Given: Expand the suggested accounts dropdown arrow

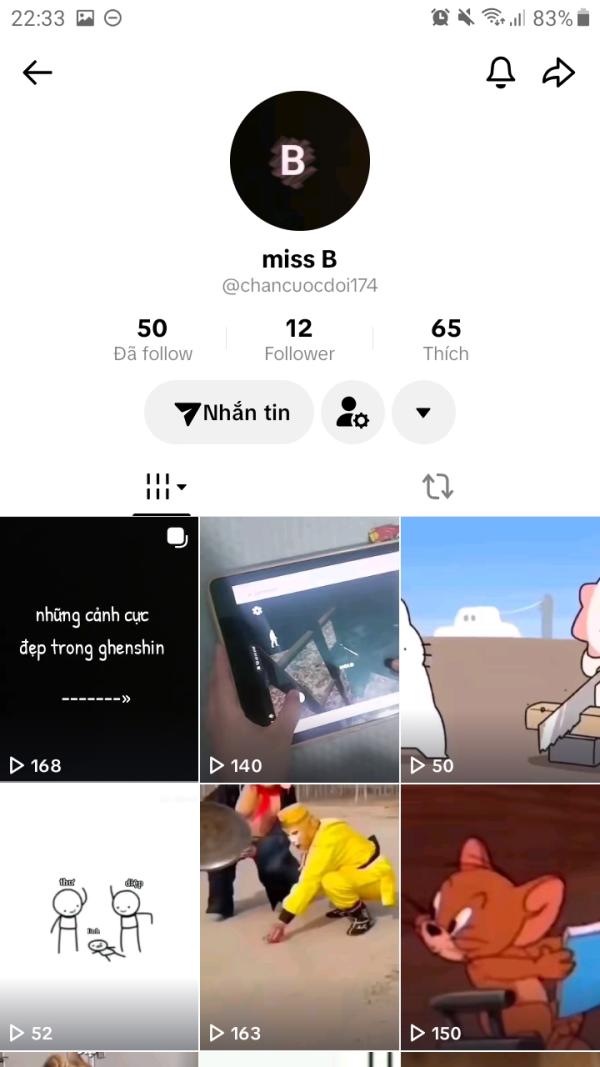Looking at the screenshot, I should point(424,412).
